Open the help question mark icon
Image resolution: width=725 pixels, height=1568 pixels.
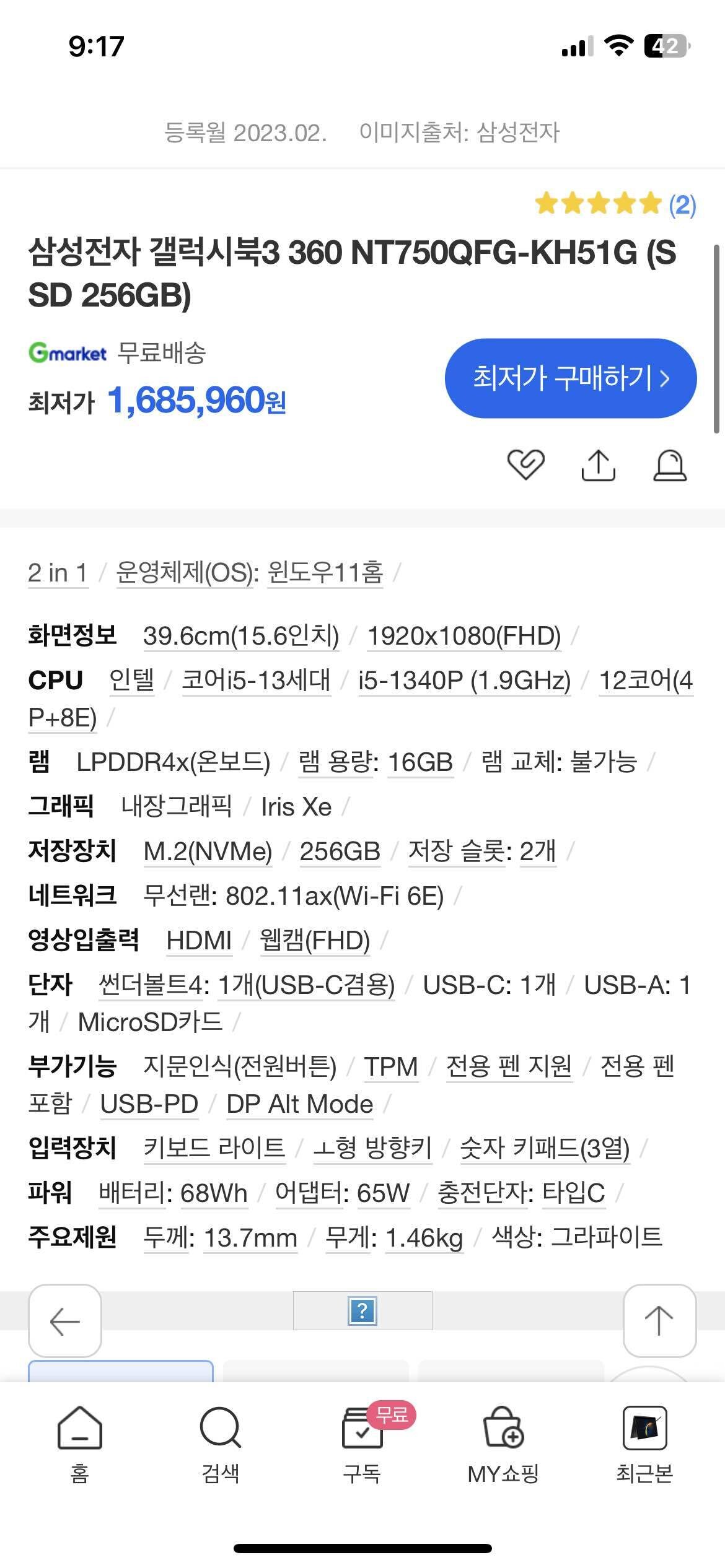tap(362, 1309)
